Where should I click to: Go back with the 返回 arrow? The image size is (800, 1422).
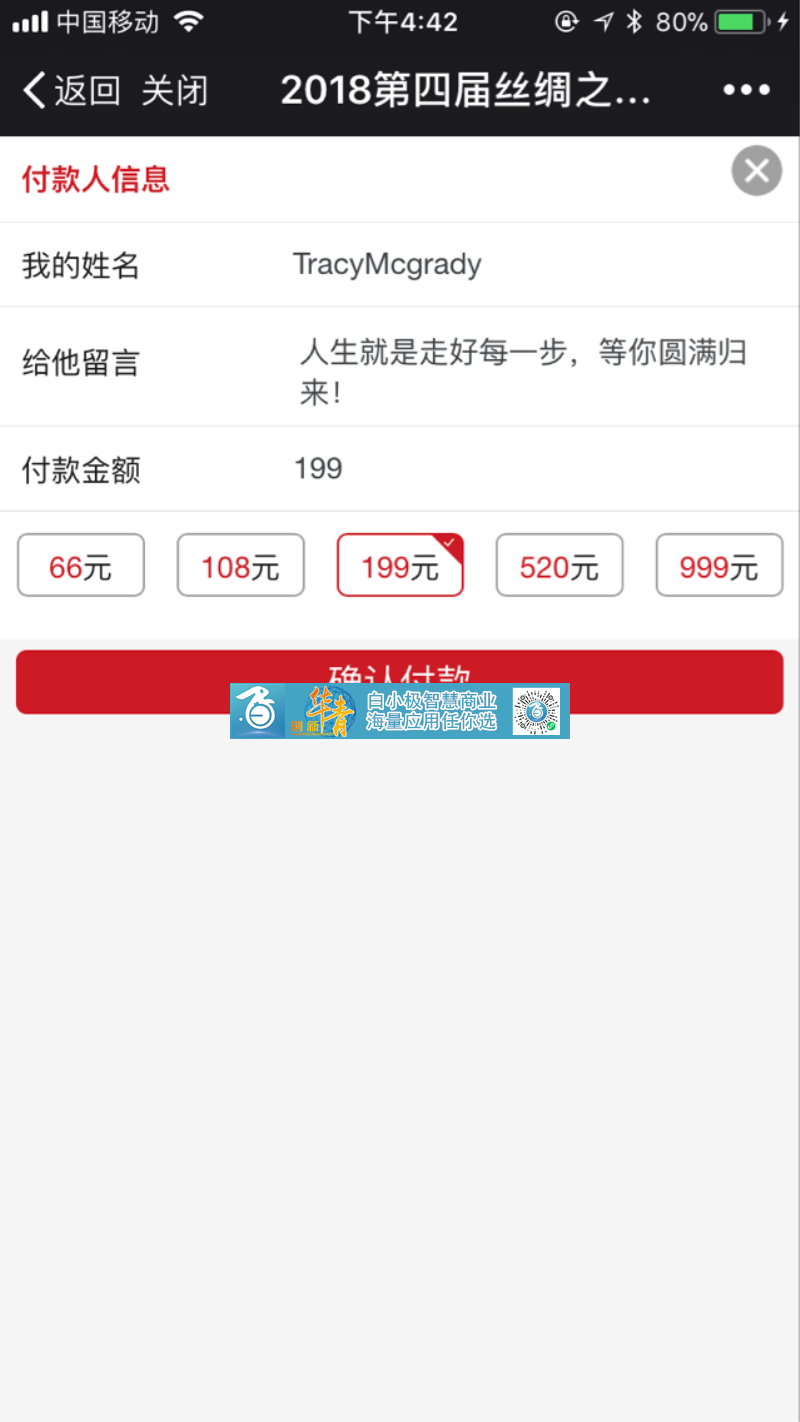click(70, 91)
